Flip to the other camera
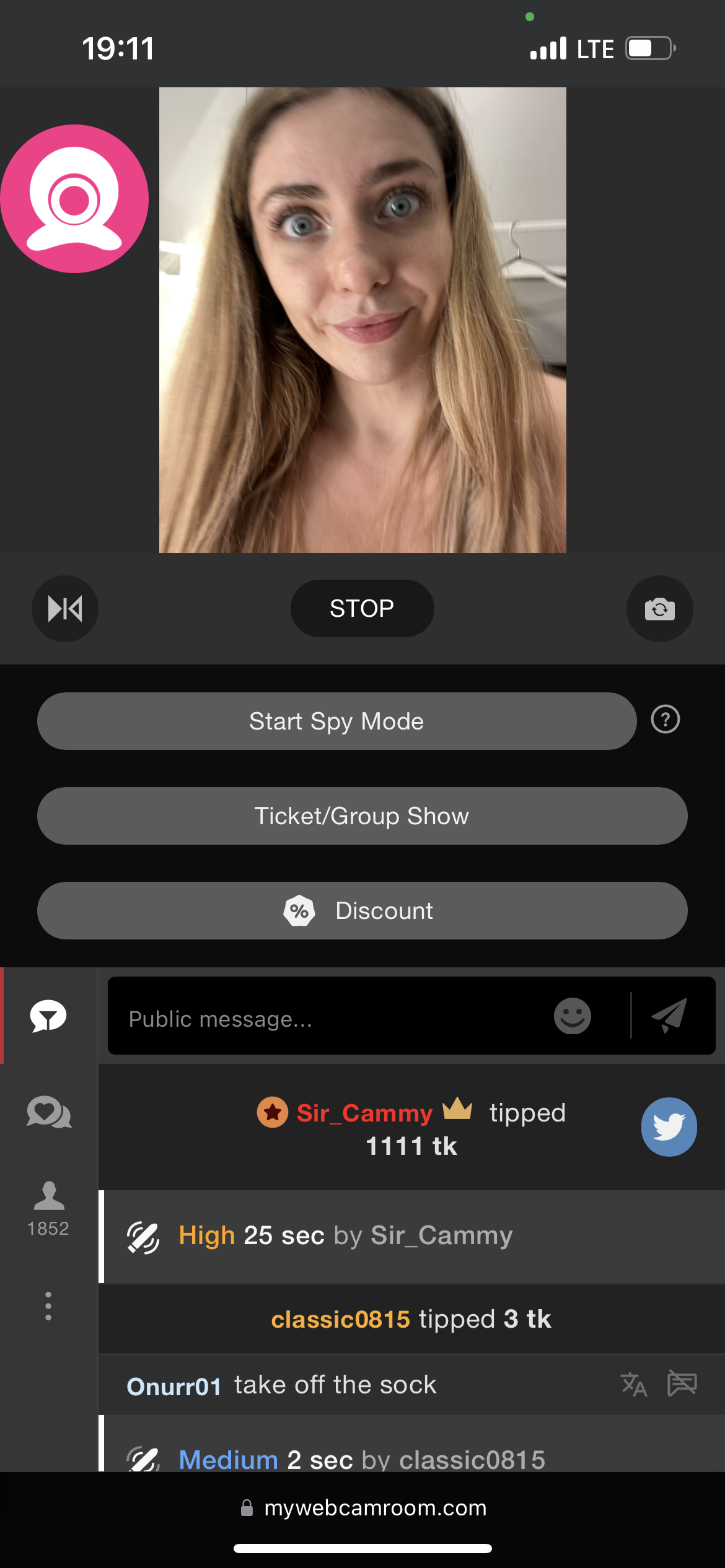Image resolution: width=725 pixels, height=1568 pixels. pos(659,609)
